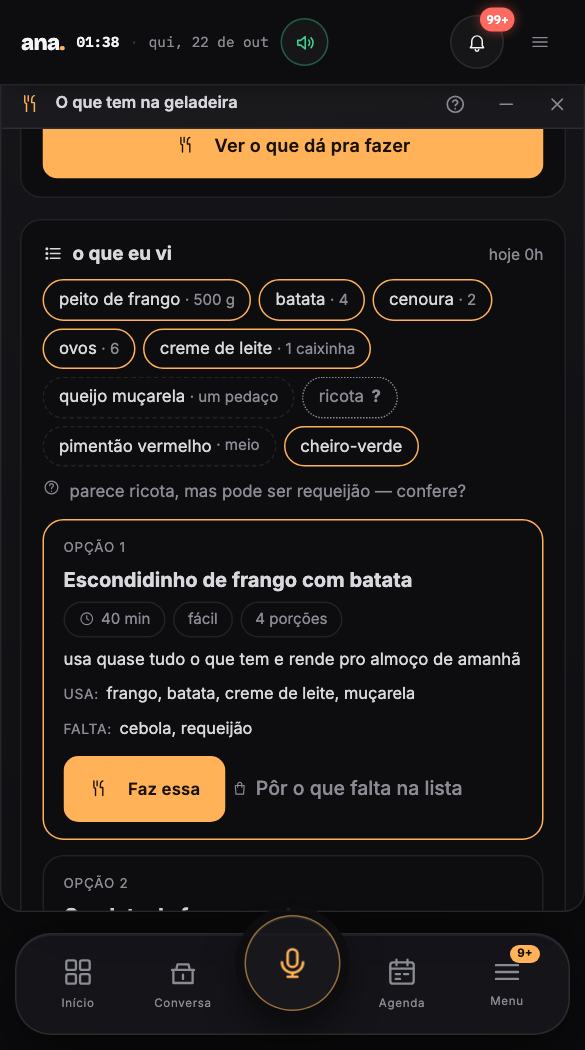Tap the ovos ingredient chip

click(x=89, y=348)
